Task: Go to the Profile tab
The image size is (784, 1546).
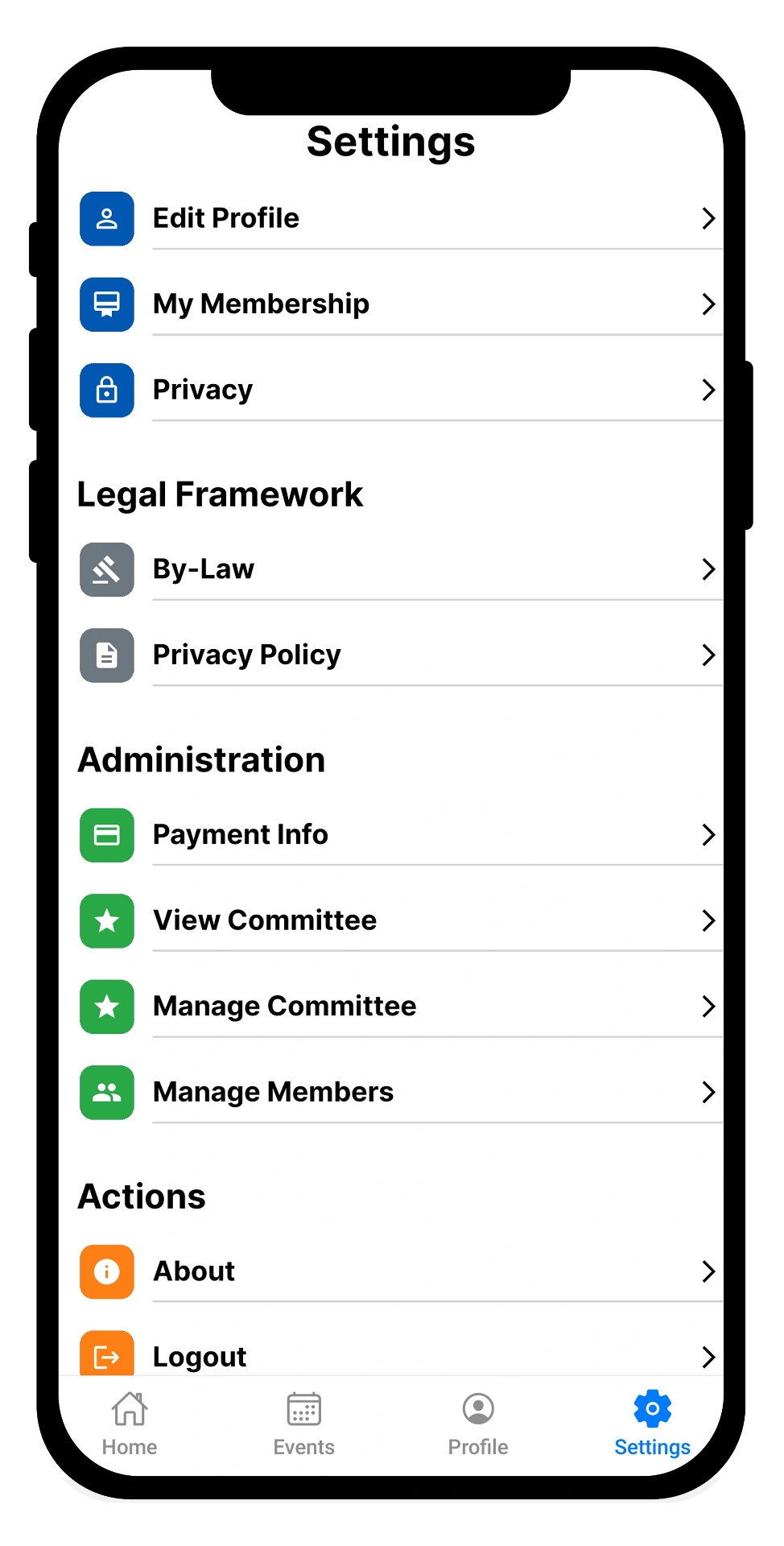Action: [x=477, y=1421]
